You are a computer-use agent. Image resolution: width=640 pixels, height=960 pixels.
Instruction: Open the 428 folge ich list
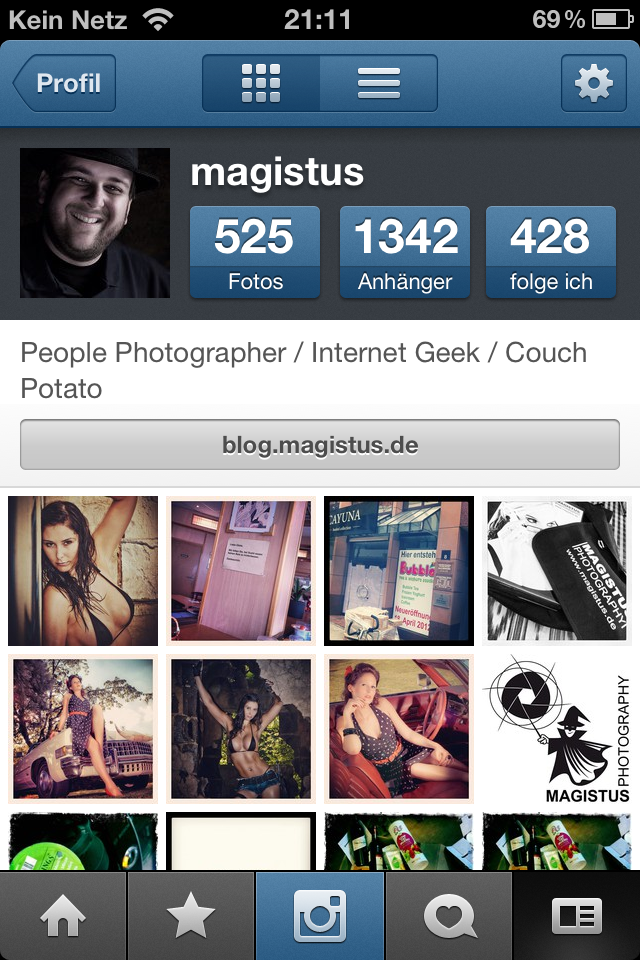pyautogui.click(x=551, y=252)
